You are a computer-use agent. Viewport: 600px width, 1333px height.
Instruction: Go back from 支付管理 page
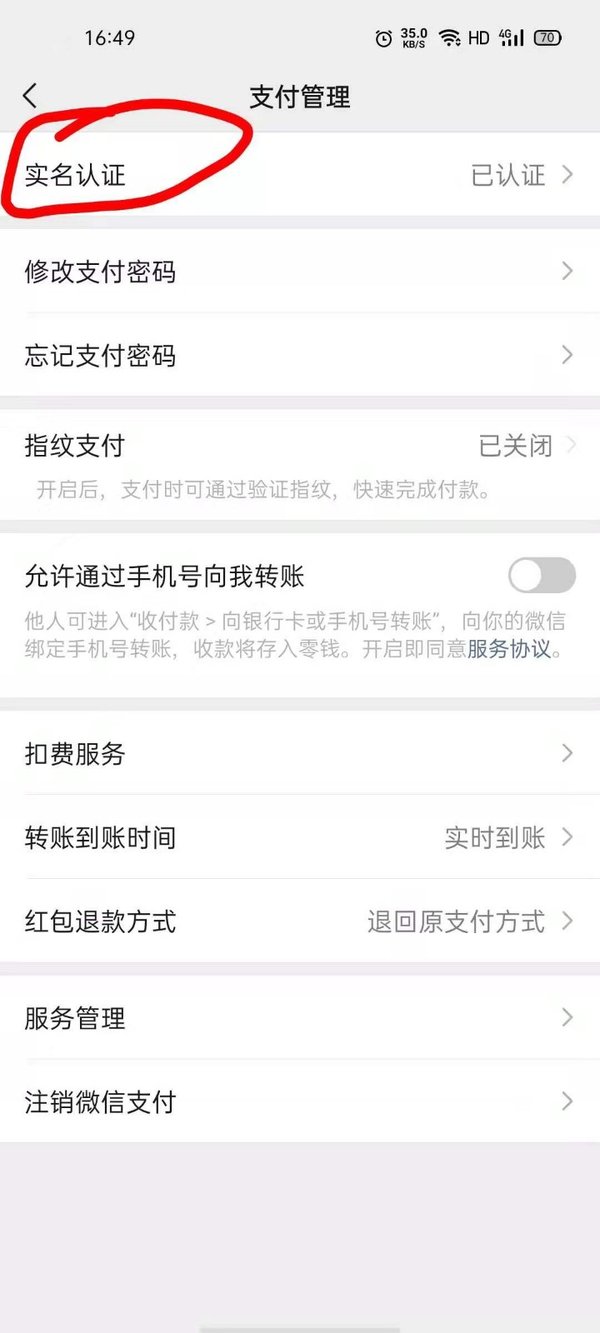[x=30, y=96]
